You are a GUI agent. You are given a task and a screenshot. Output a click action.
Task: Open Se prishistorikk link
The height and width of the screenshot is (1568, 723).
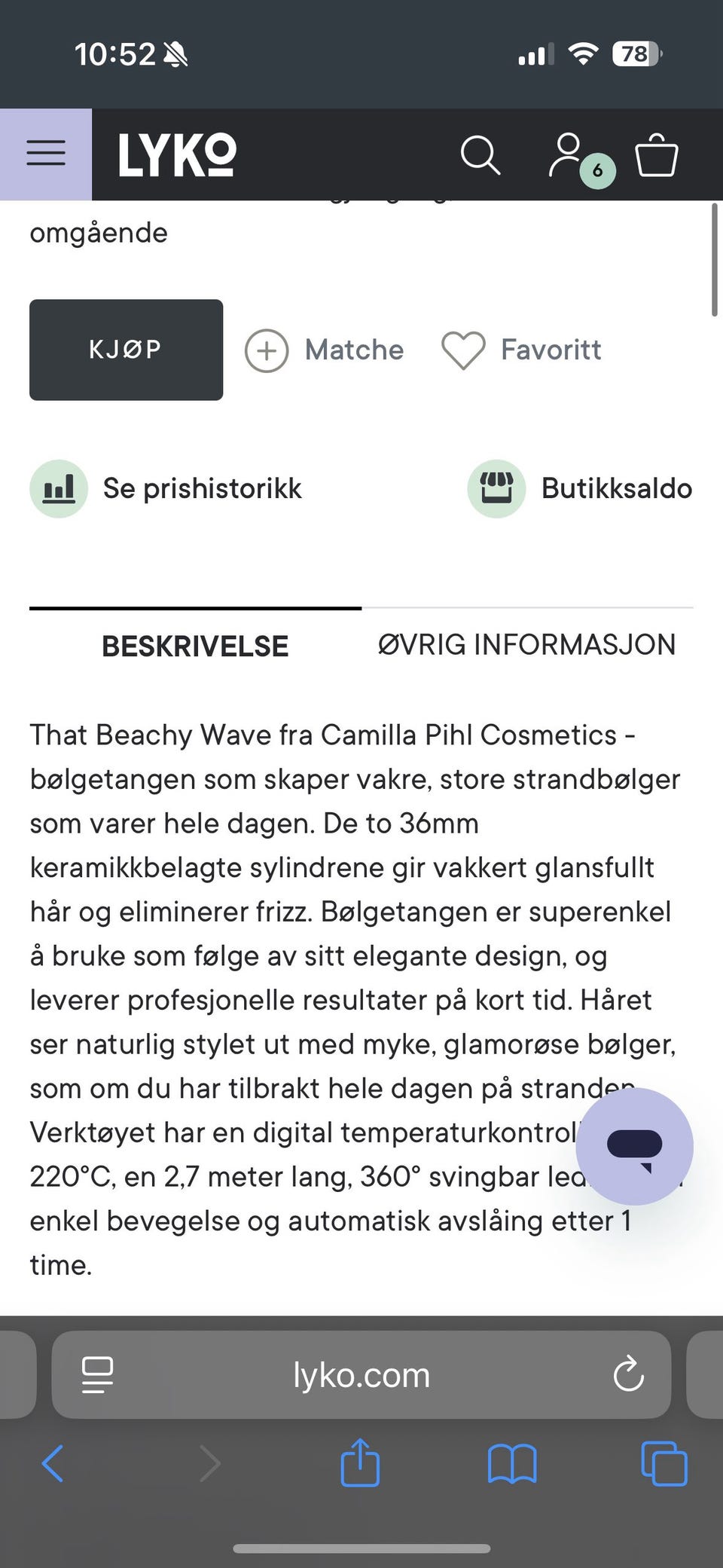pyautogui.click(x=203, y=488)
